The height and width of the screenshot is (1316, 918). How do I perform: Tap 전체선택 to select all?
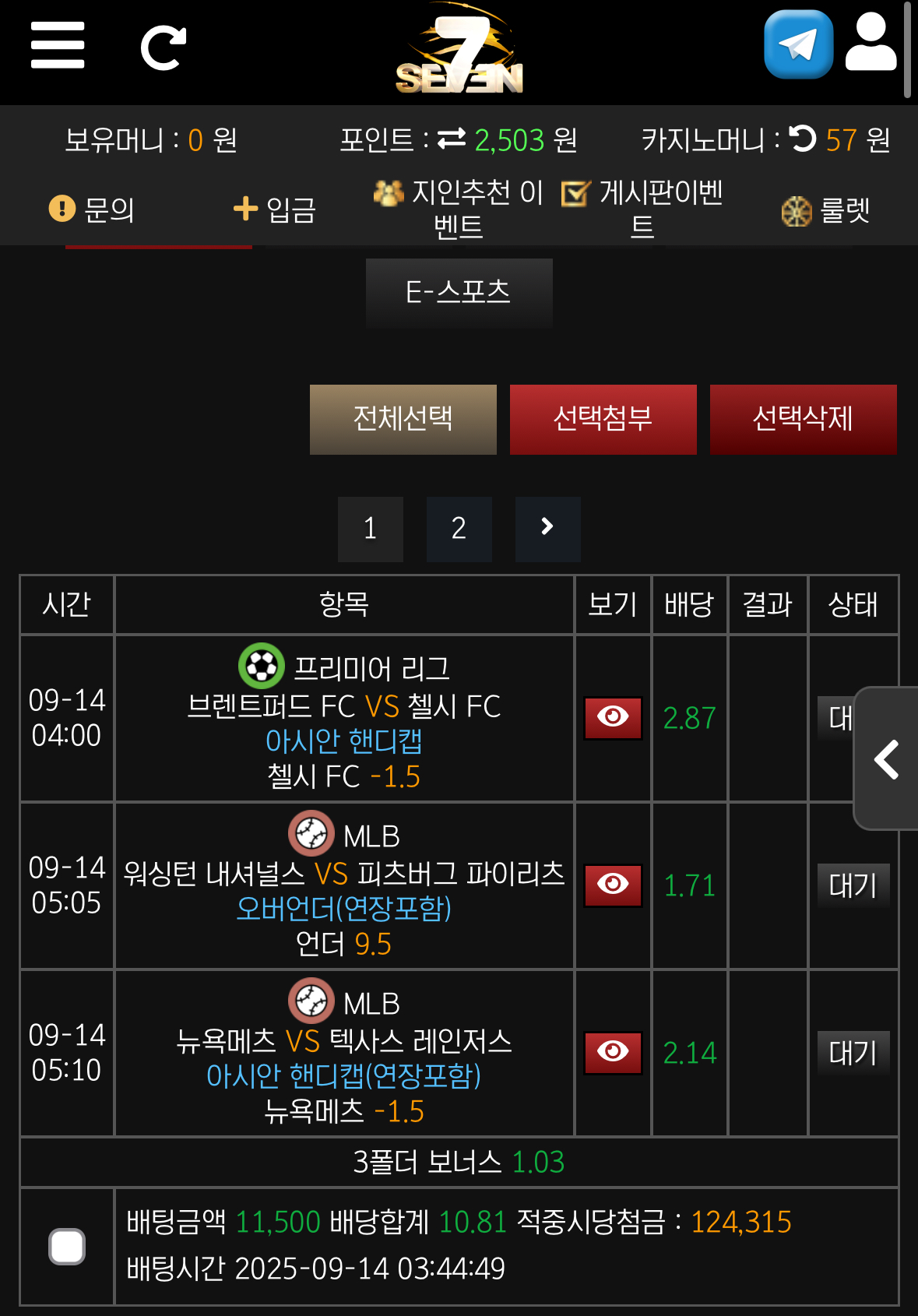pyautogui.click(x=403, y=419)
